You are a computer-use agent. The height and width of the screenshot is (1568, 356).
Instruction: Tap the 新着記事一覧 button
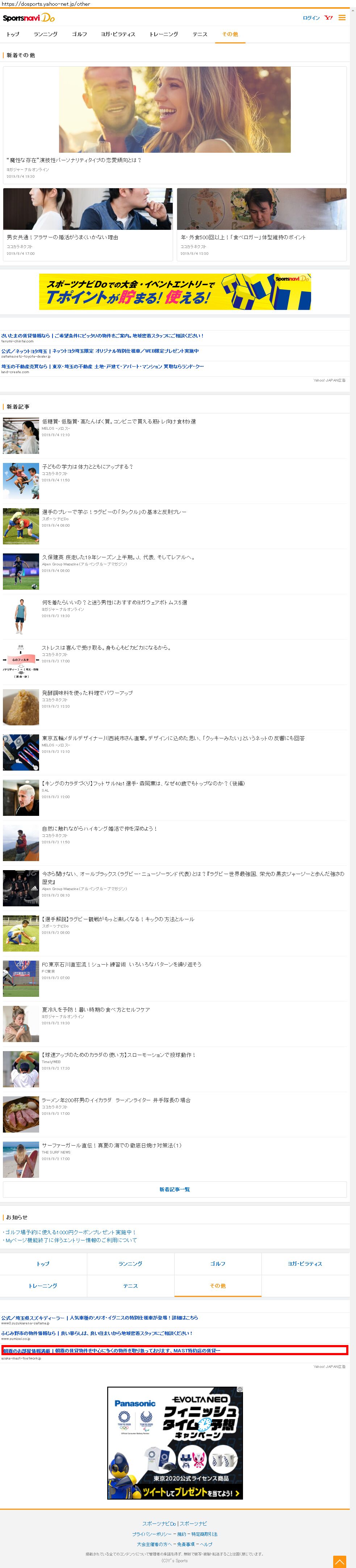click(175, 1189)
